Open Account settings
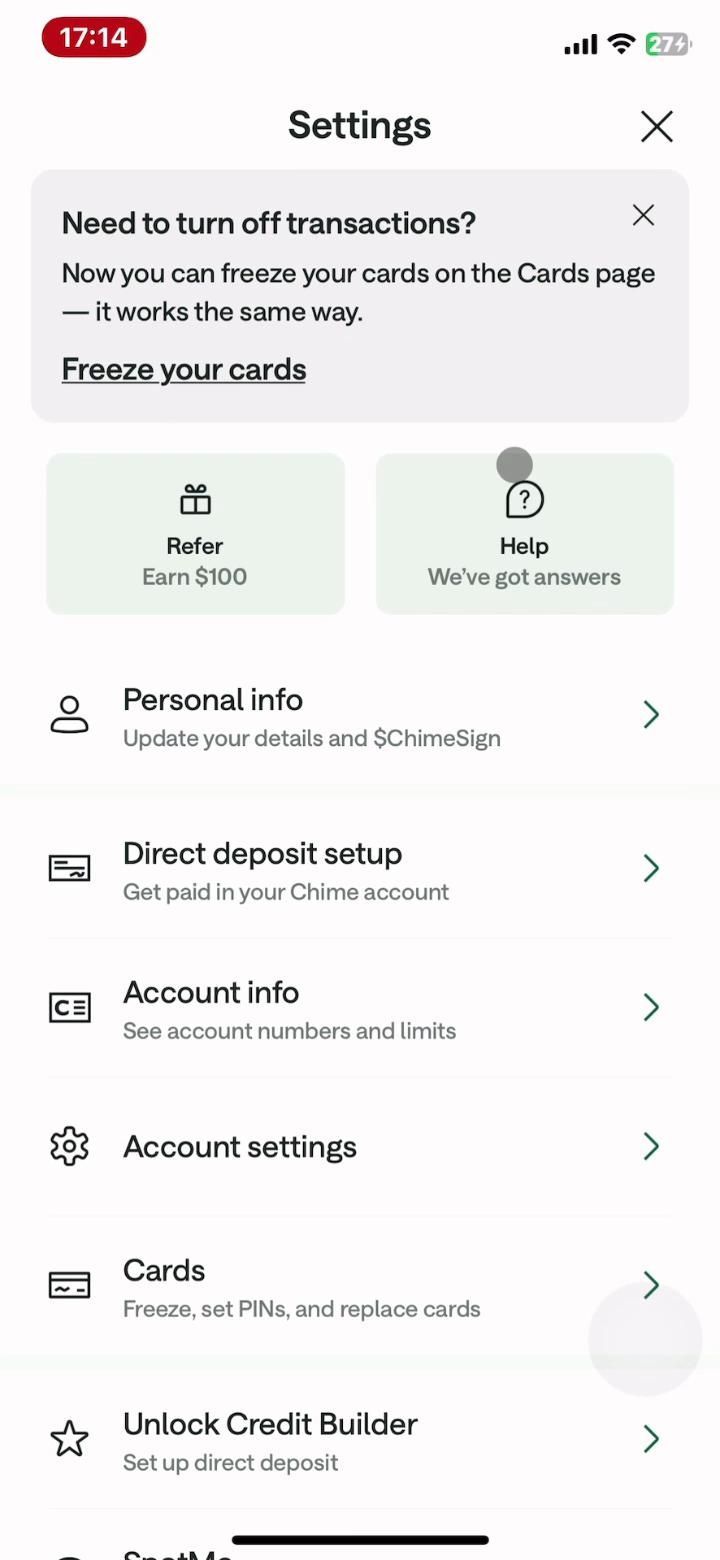The image size is (720, 1560). coord(360,1146)
